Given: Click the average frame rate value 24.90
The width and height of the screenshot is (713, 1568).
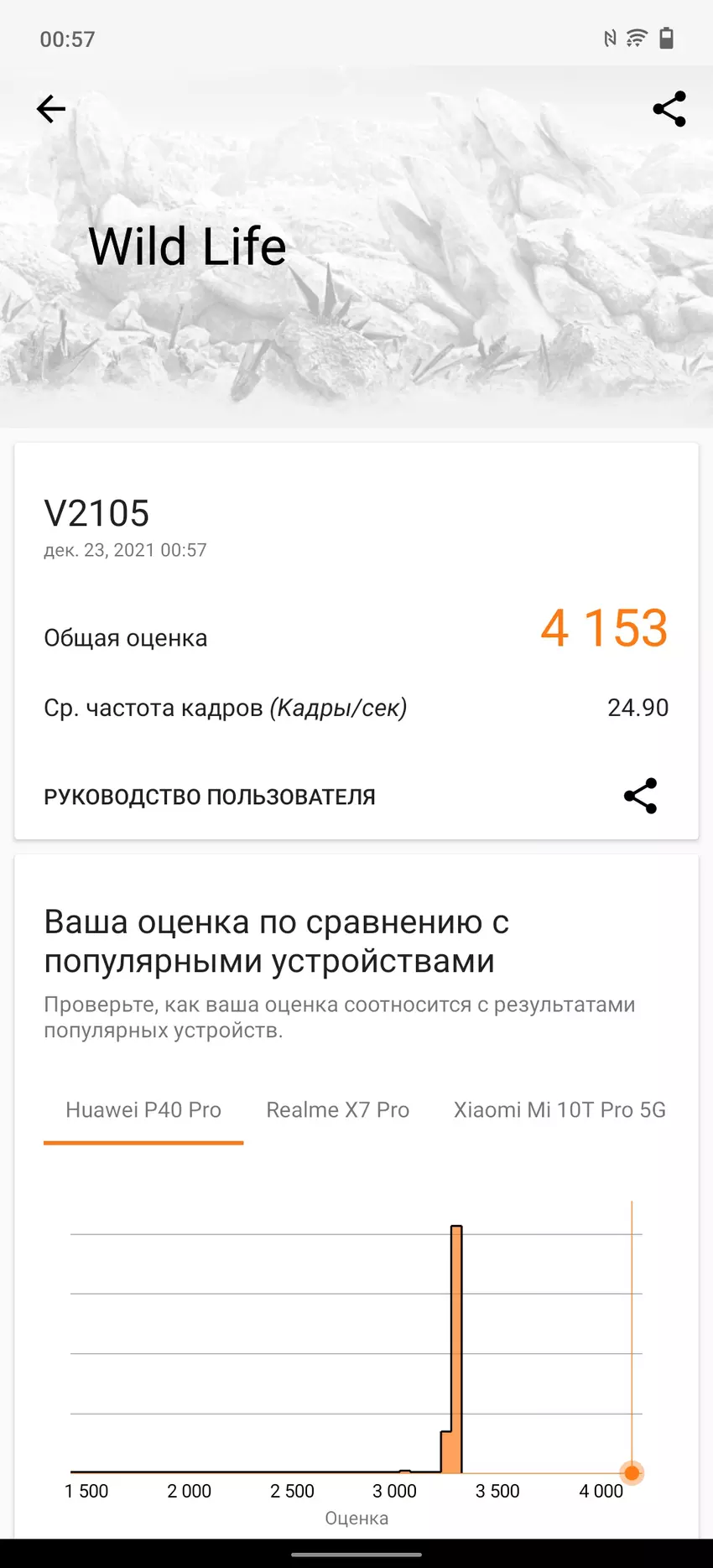Looking at the screenshot, I should click(x=638, y=708).
